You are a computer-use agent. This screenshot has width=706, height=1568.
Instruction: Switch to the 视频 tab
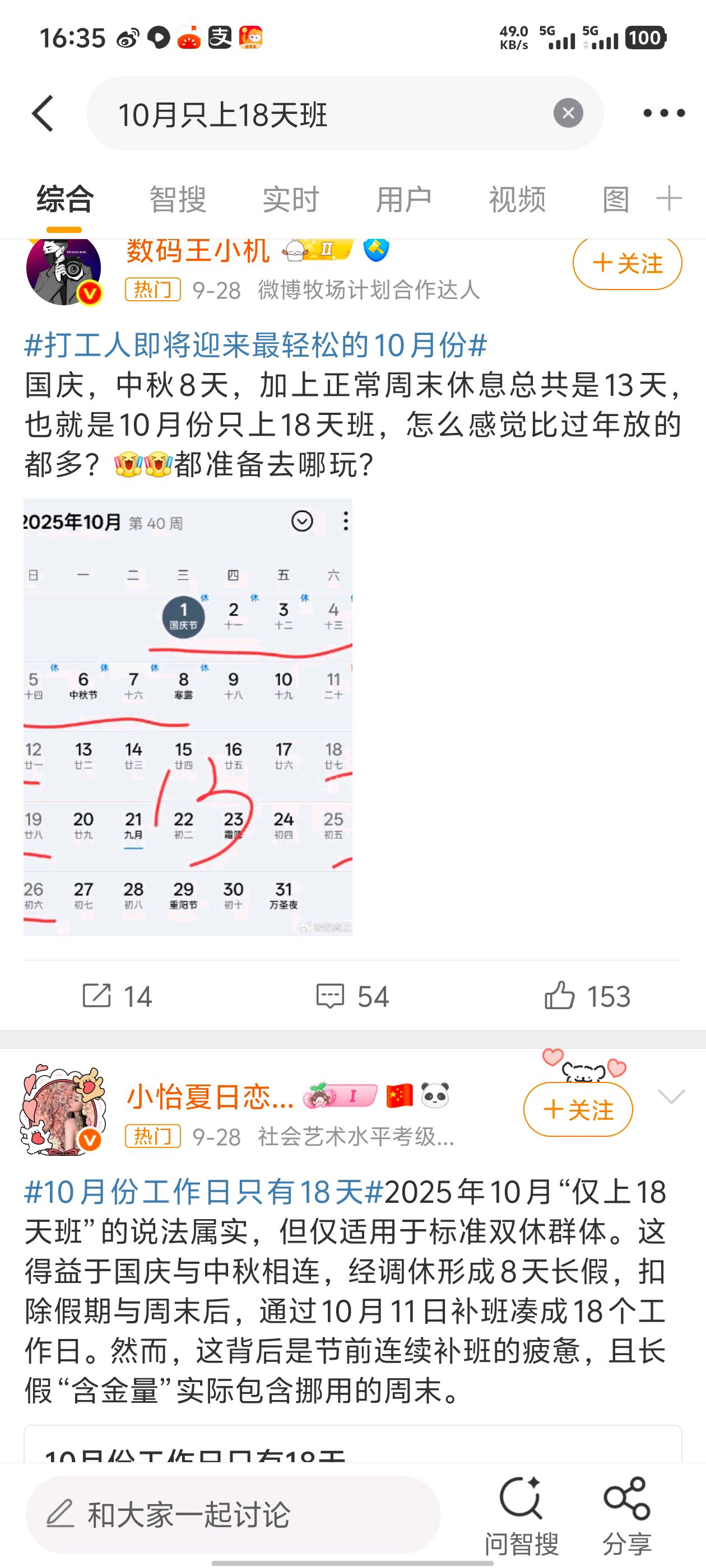click(517, 200)
